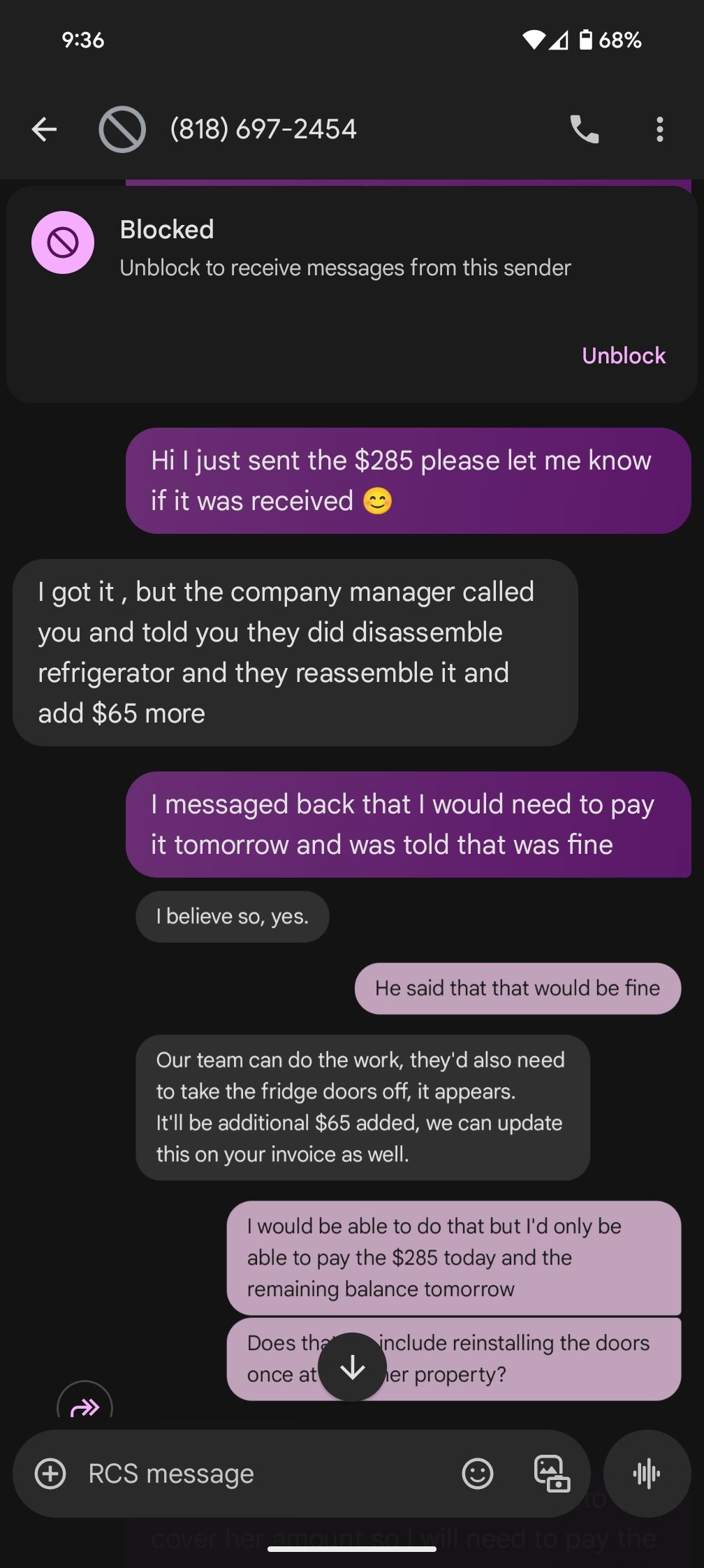Record a voice message
This screenshot has height=1568, width=704.
point(647,1474)
